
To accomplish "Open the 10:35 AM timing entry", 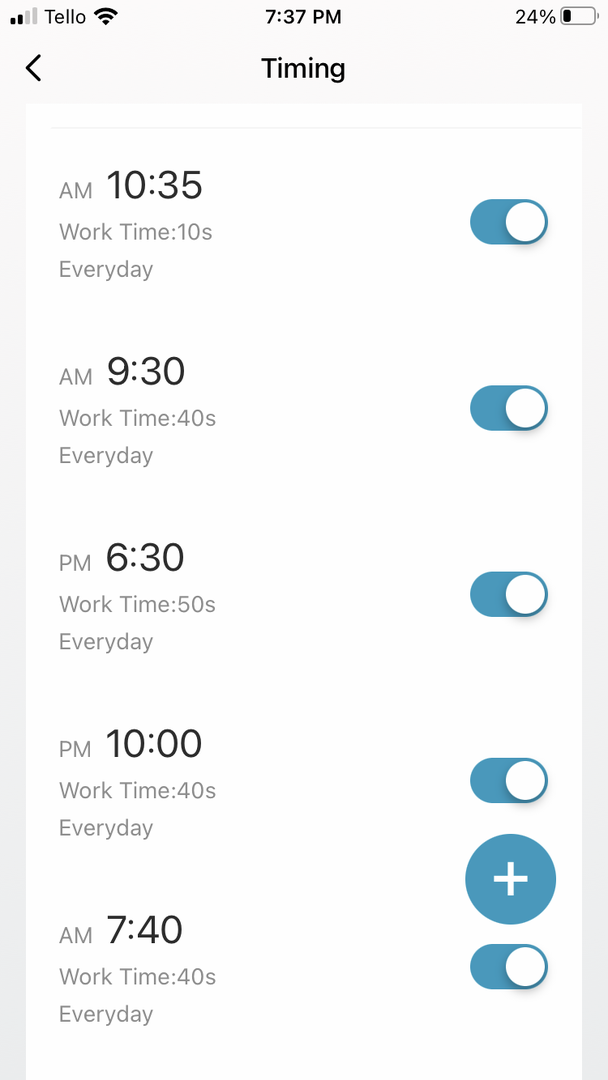I will tap(200, 224).
